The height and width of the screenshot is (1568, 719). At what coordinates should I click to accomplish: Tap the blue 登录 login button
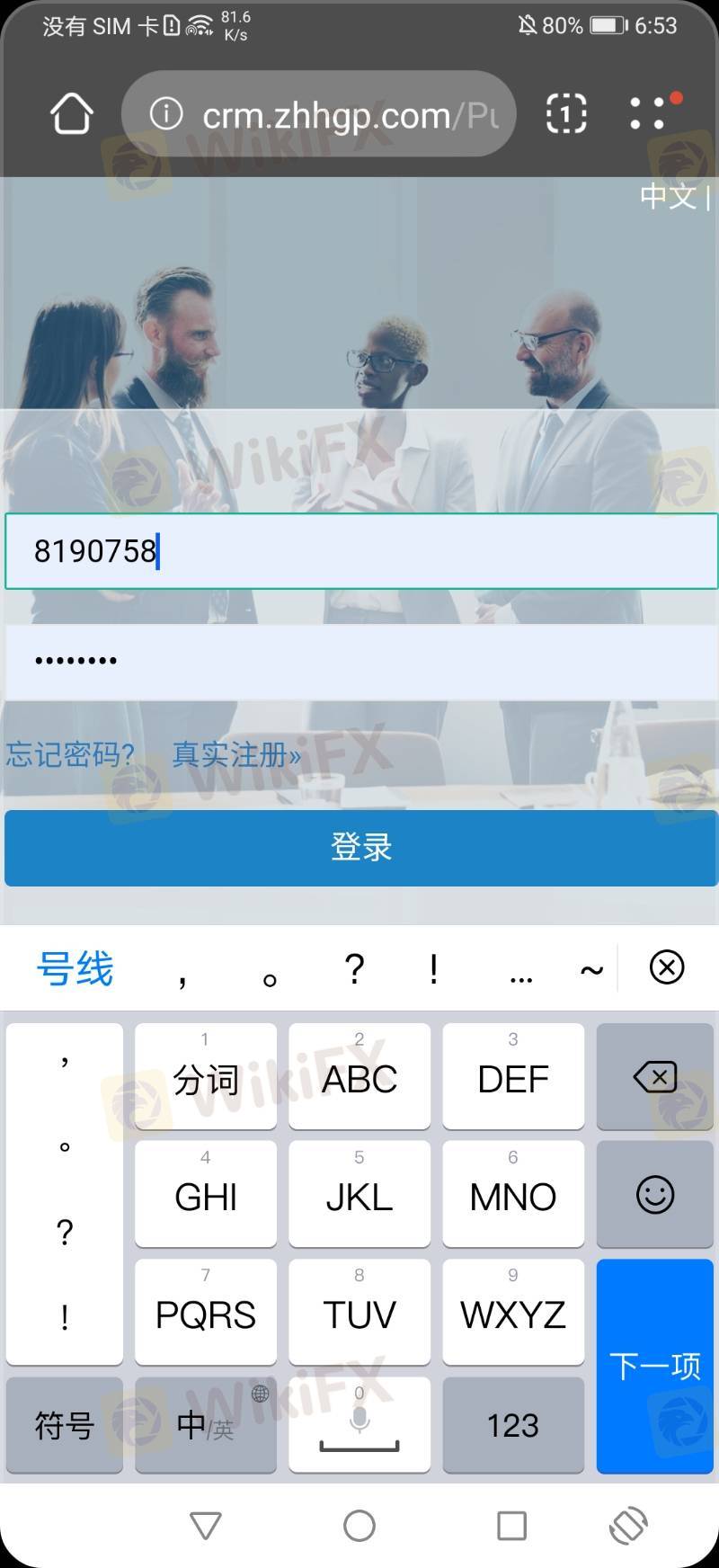[359, 847]
